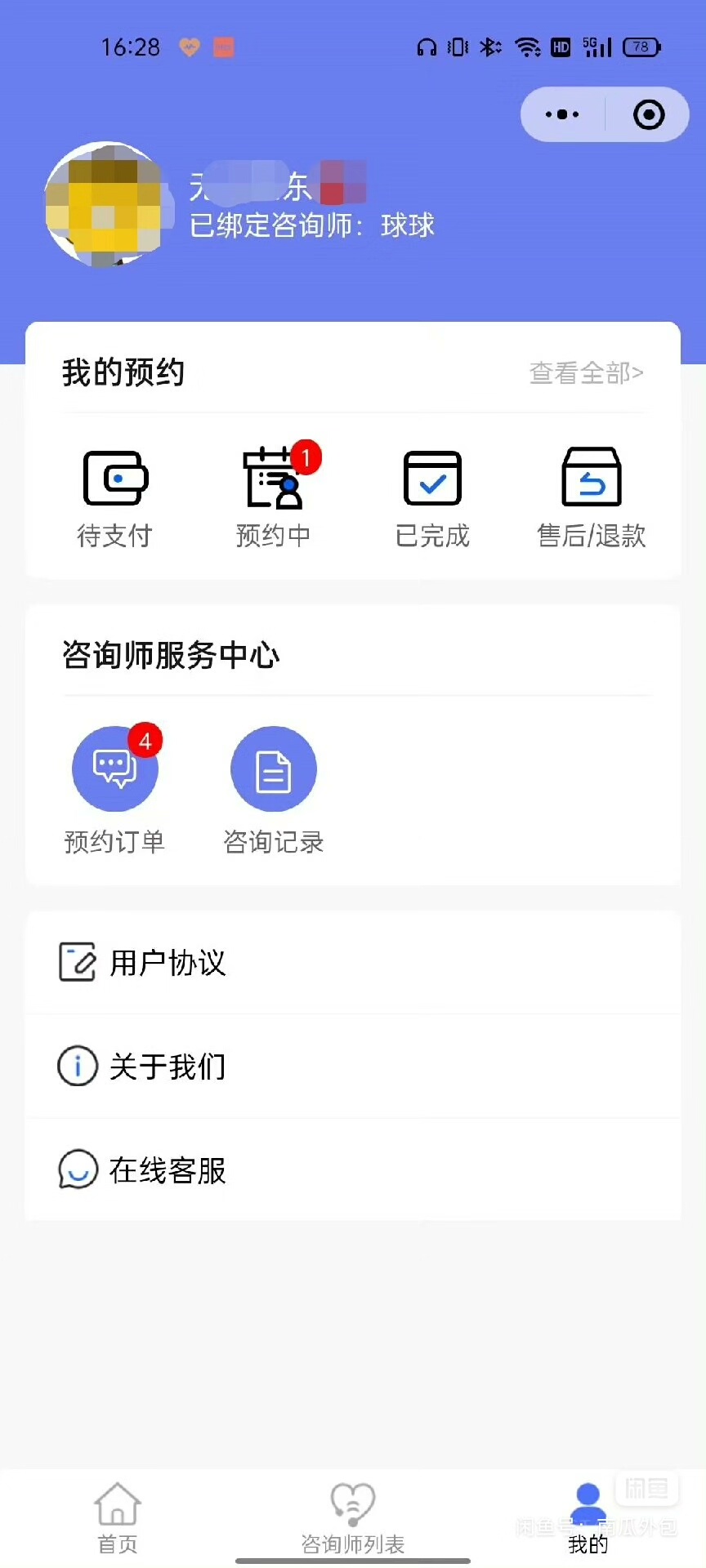The image size is (706, 1568).
Task: Close the mini program via target icon
Action: pyautogui.click(x=649, y=114)
